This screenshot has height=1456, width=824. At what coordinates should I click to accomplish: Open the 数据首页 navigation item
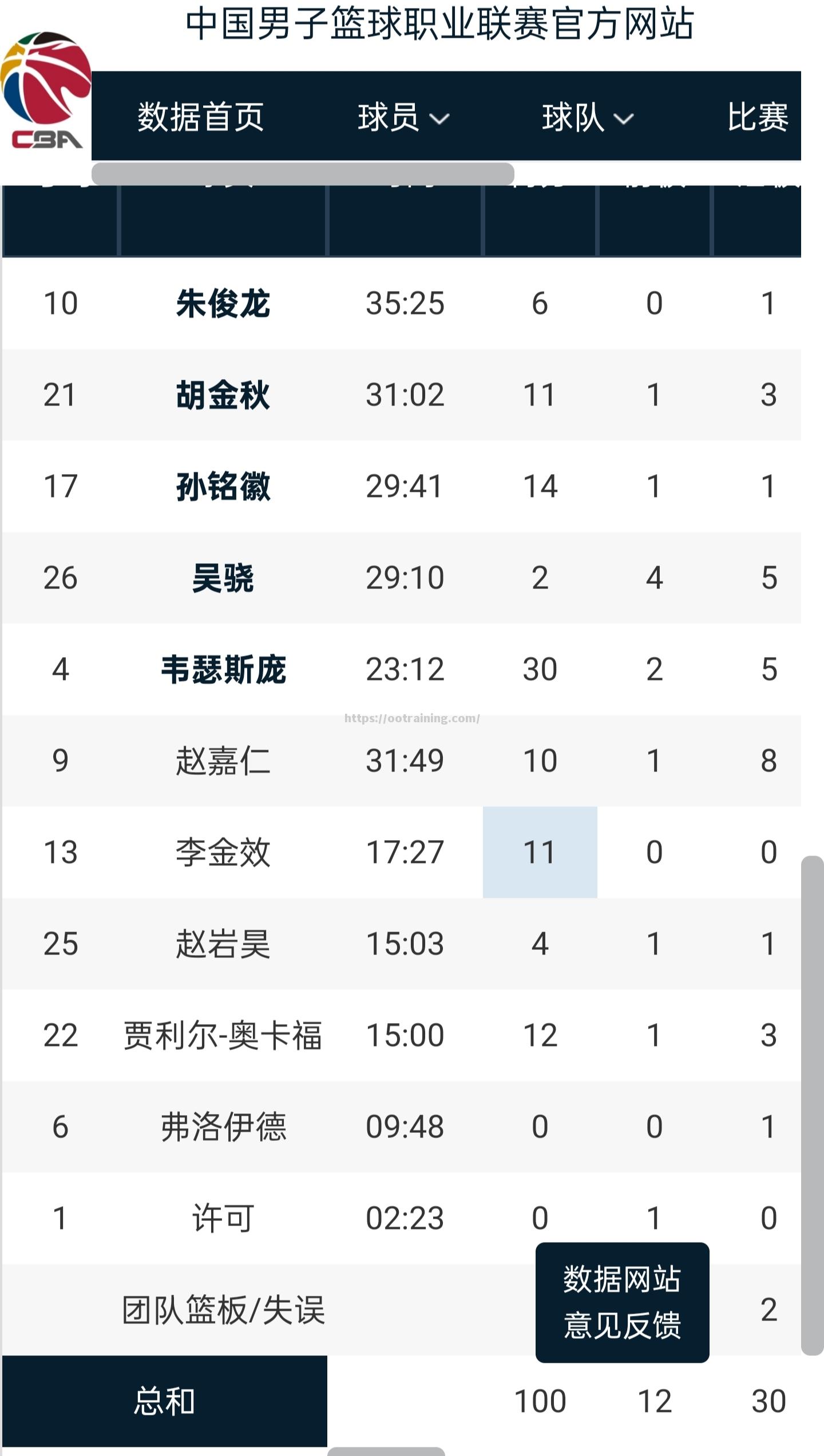pyautogui.click(x=200, y=117)
